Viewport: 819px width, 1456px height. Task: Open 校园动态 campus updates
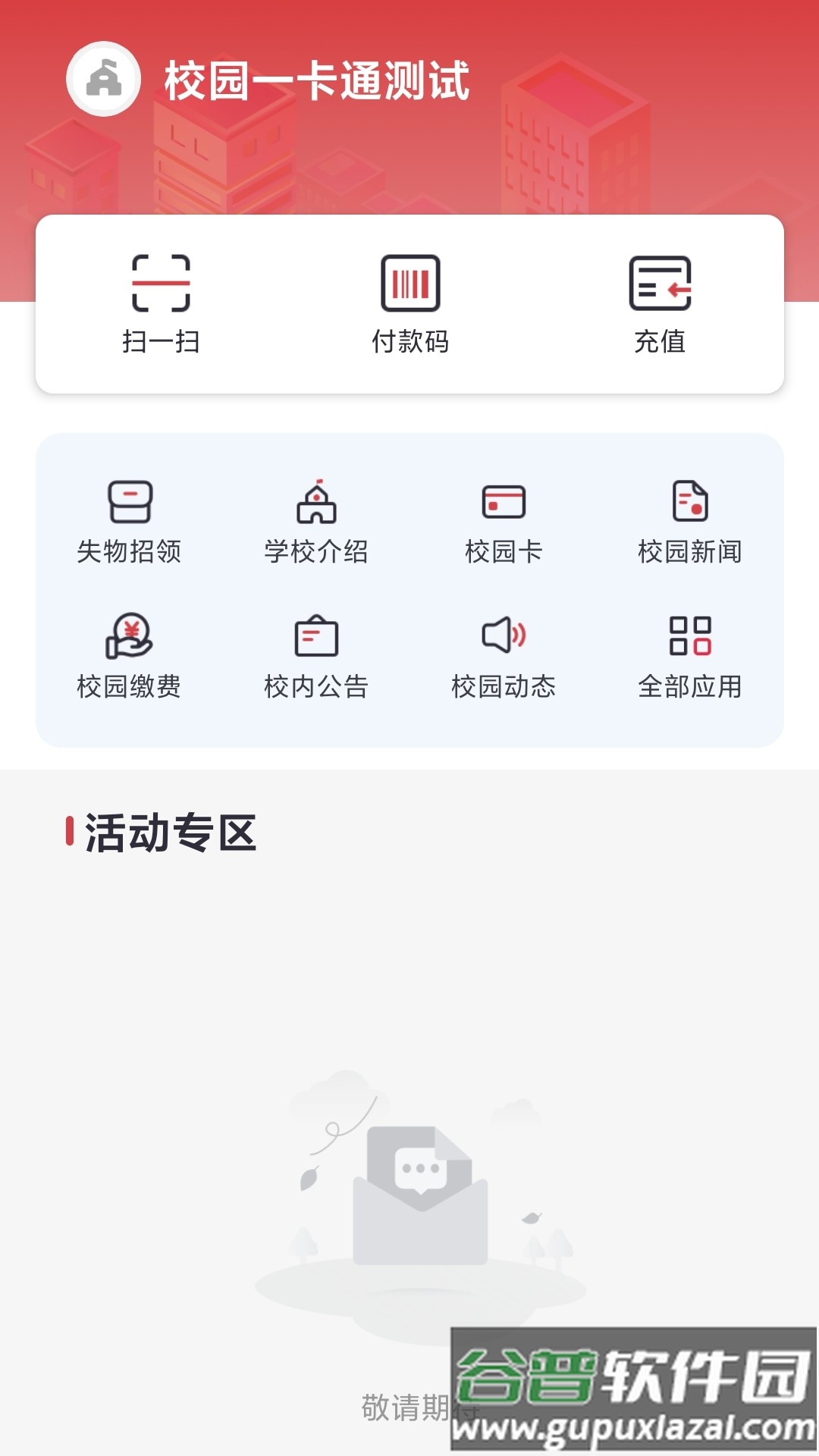(x=504, y=656)
